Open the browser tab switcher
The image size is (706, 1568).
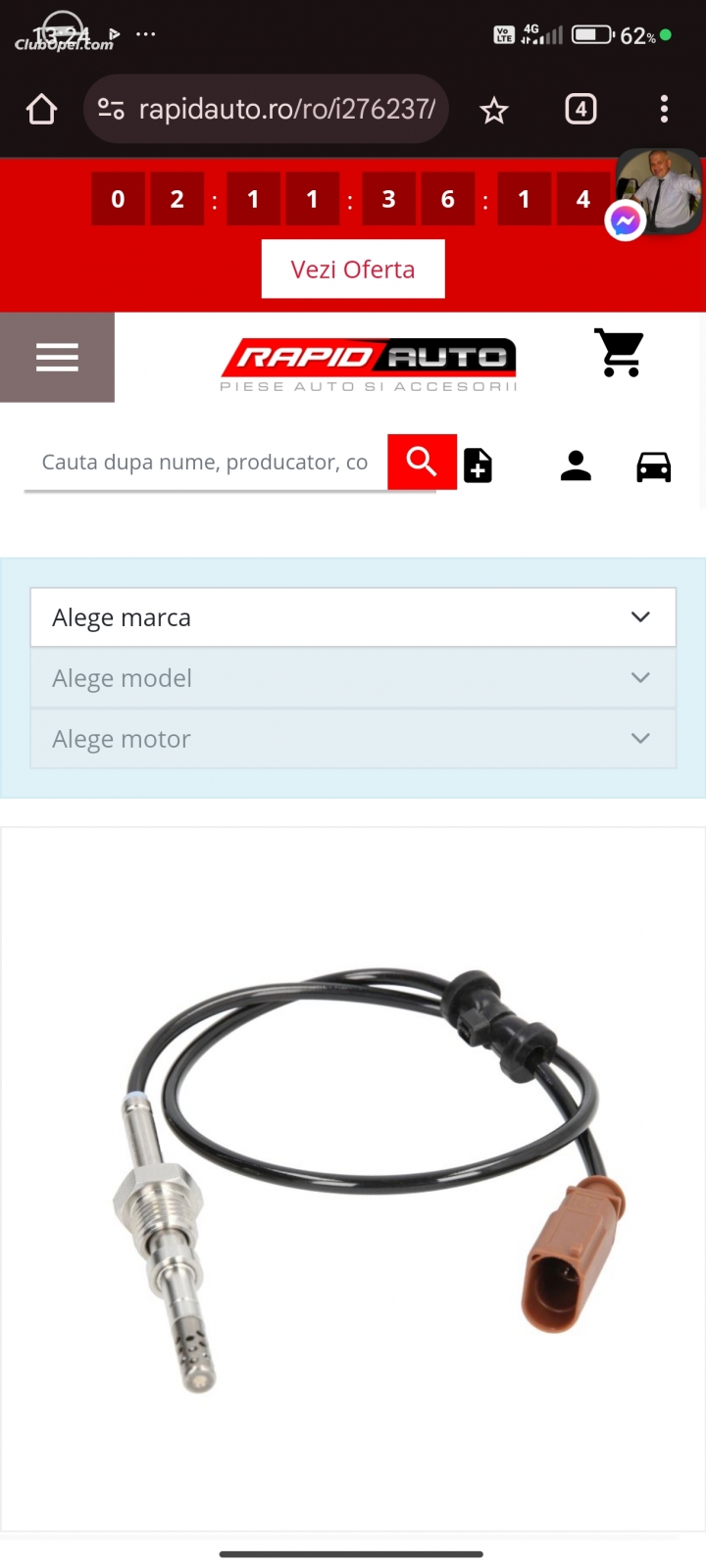pyautogui.click(x=580, y=109)
